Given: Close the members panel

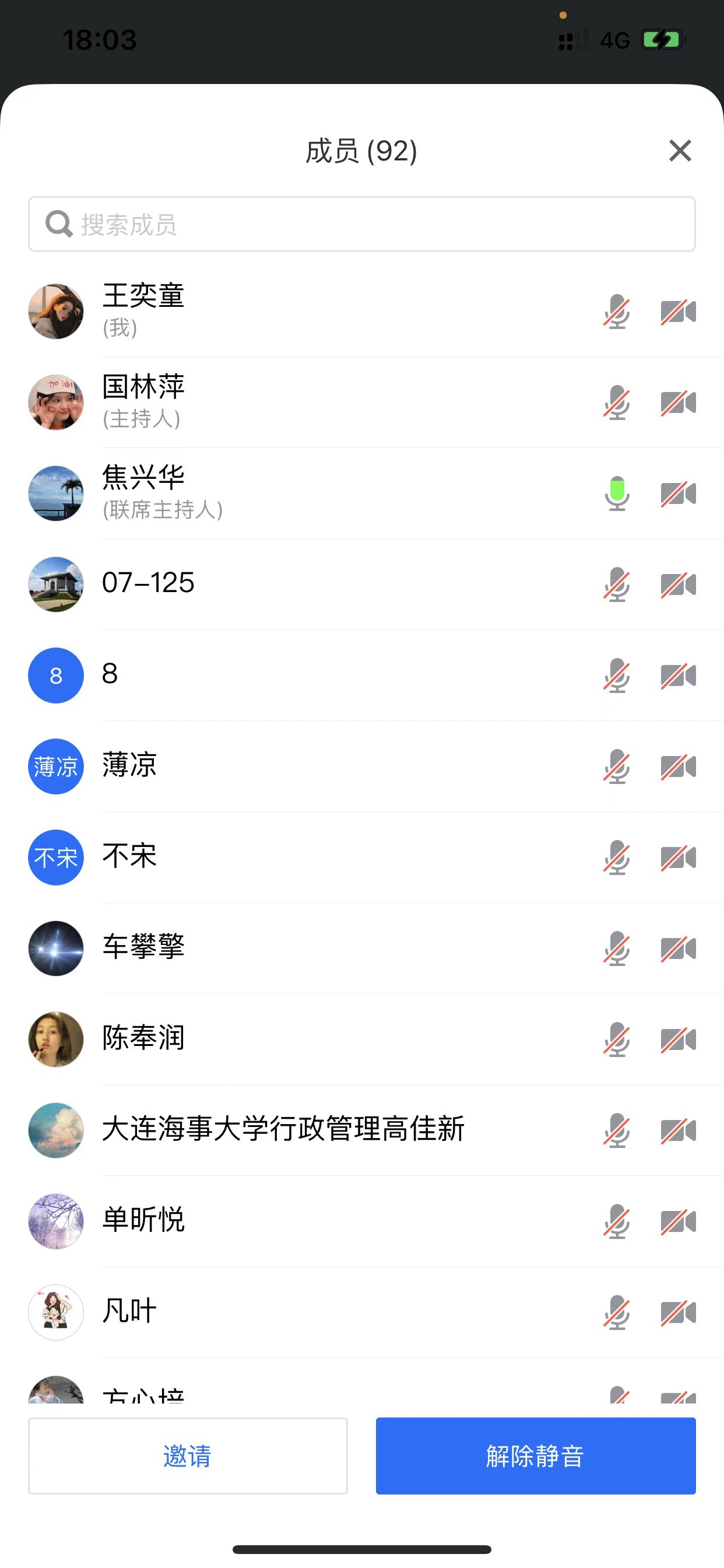Looking at the screenshot, I should [680, 150].
